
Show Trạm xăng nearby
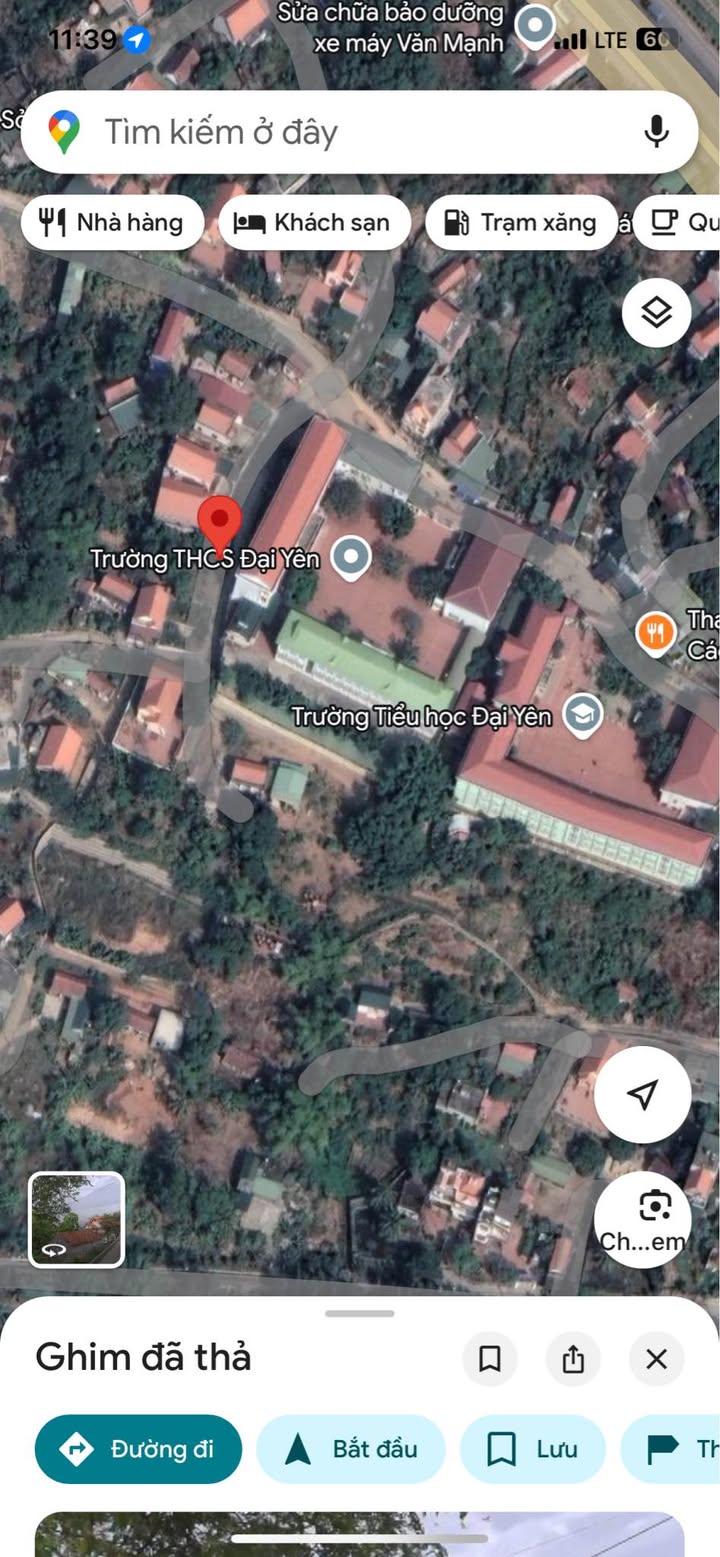[520, 222]
